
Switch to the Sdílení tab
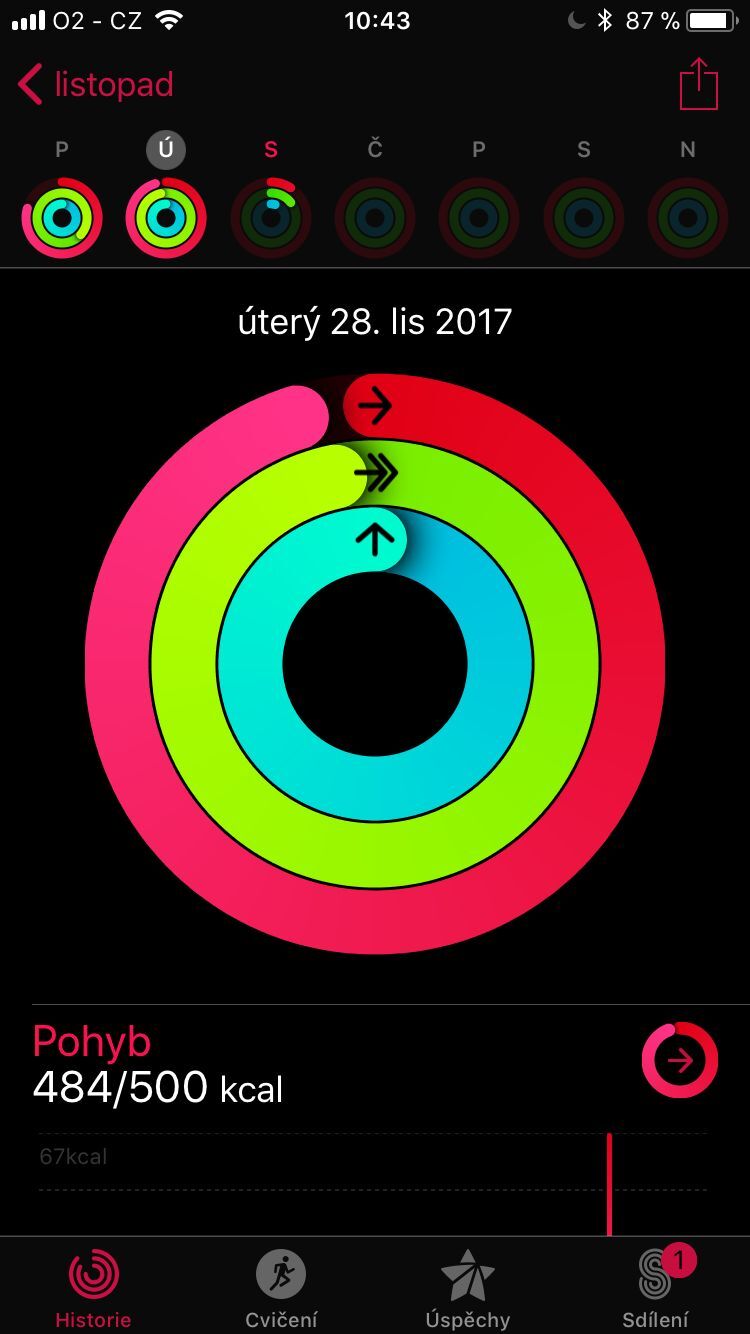tap(657, 1290)
